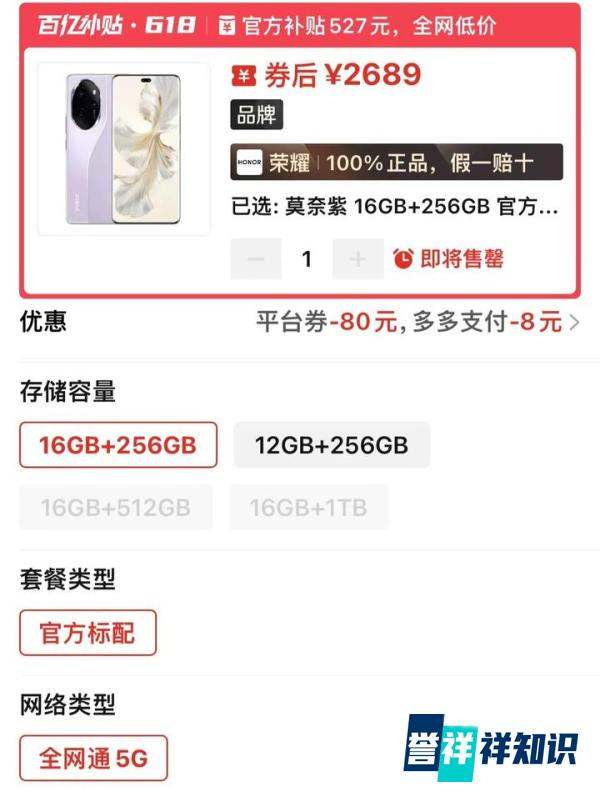Decrease quantity with the minus button
This screenshot has width=600, height=792.
click(x=256, y=259)
